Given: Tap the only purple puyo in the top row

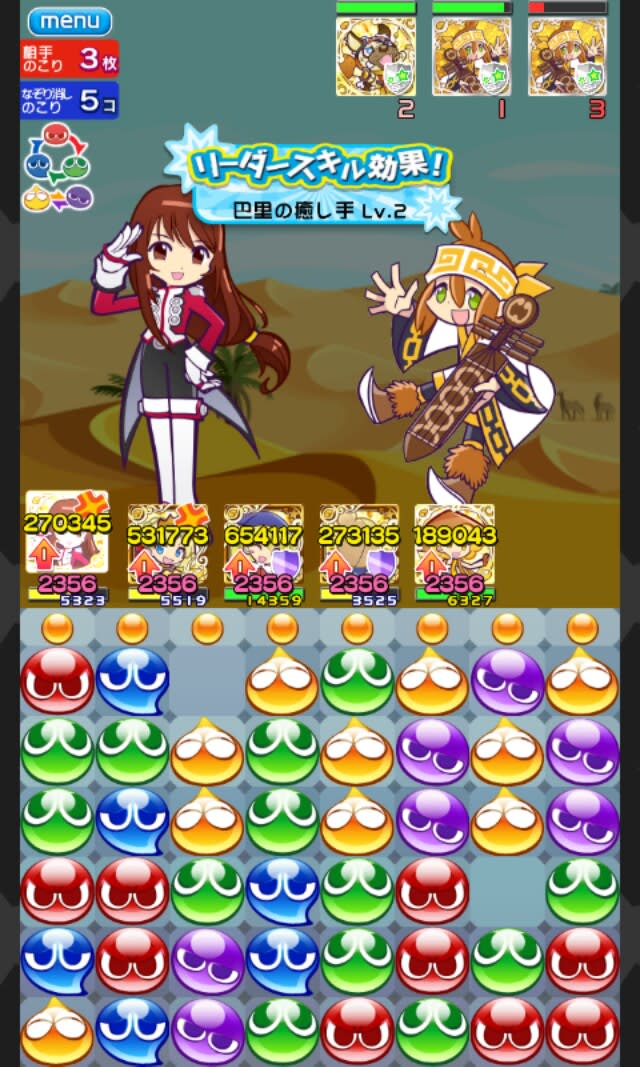Looking at the screenshot, I should [507, 681].
